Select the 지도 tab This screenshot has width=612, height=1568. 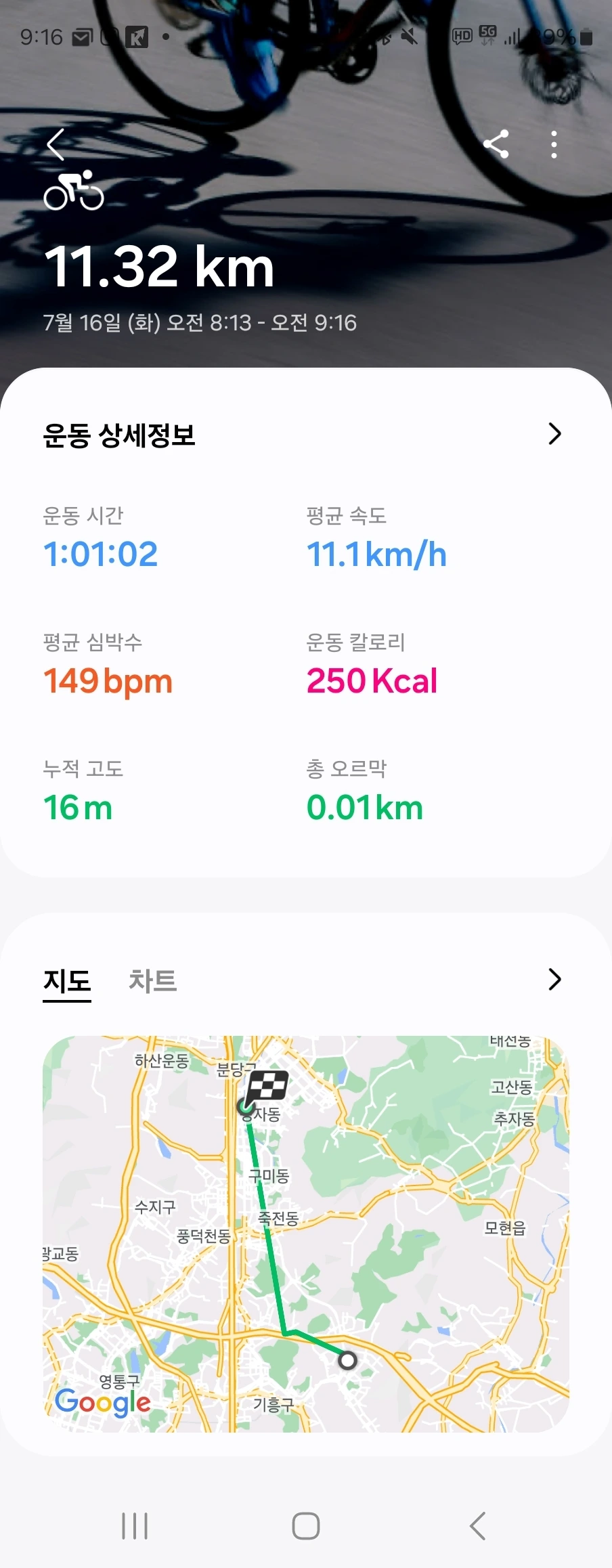point(67,980)
